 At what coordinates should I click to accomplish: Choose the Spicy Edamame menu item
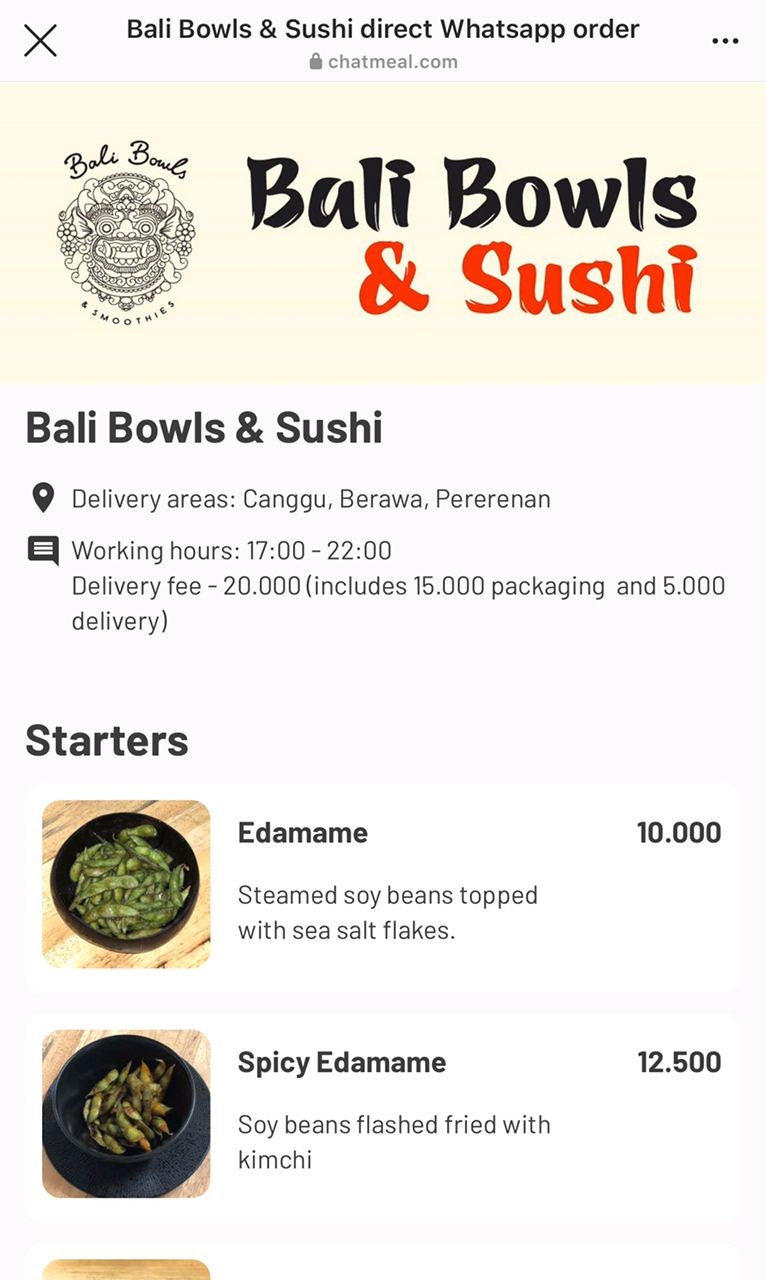[x=382, y=1117]
